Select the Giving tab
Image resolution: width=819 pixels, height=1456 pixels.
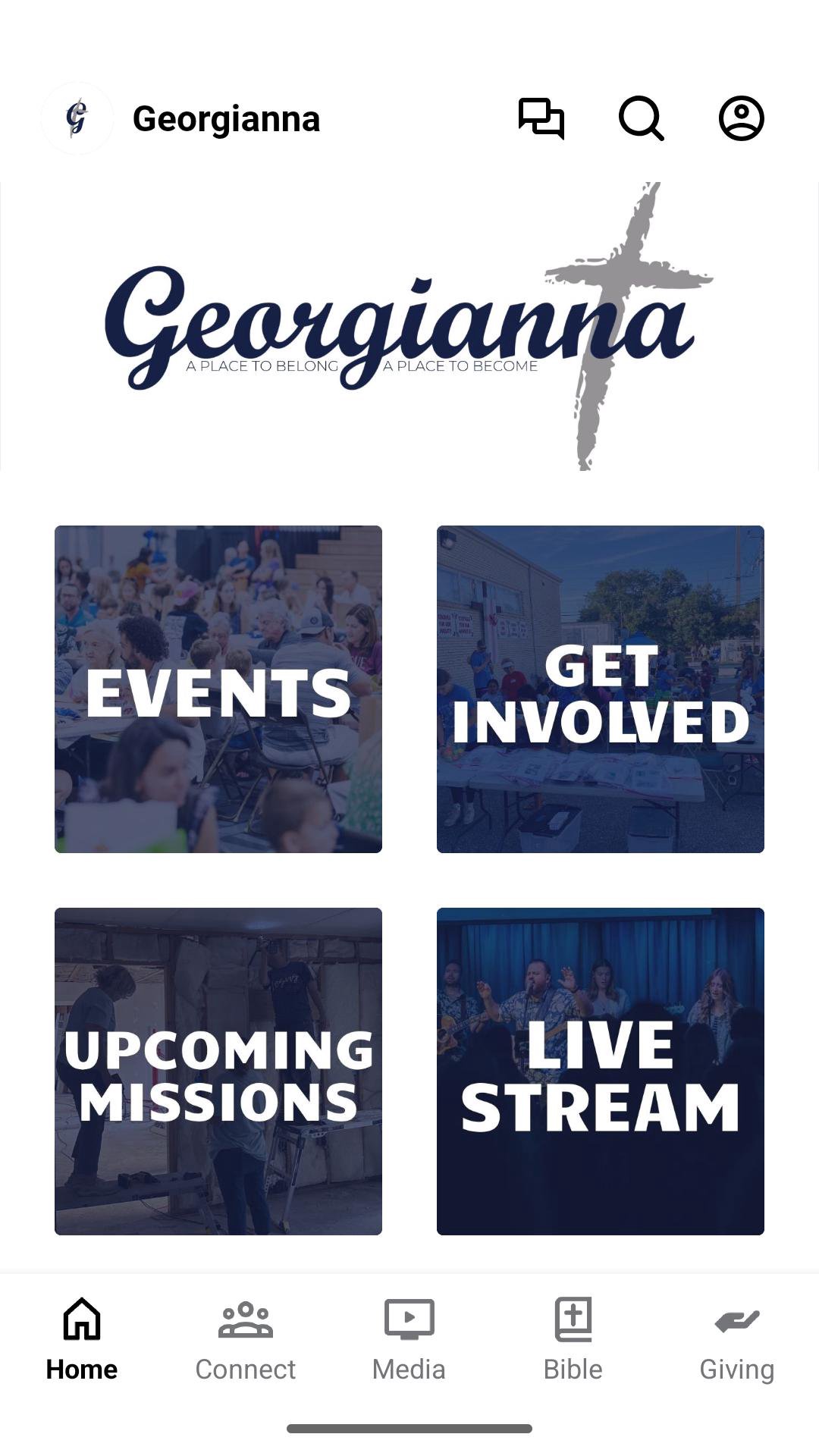coord(737,1340)
